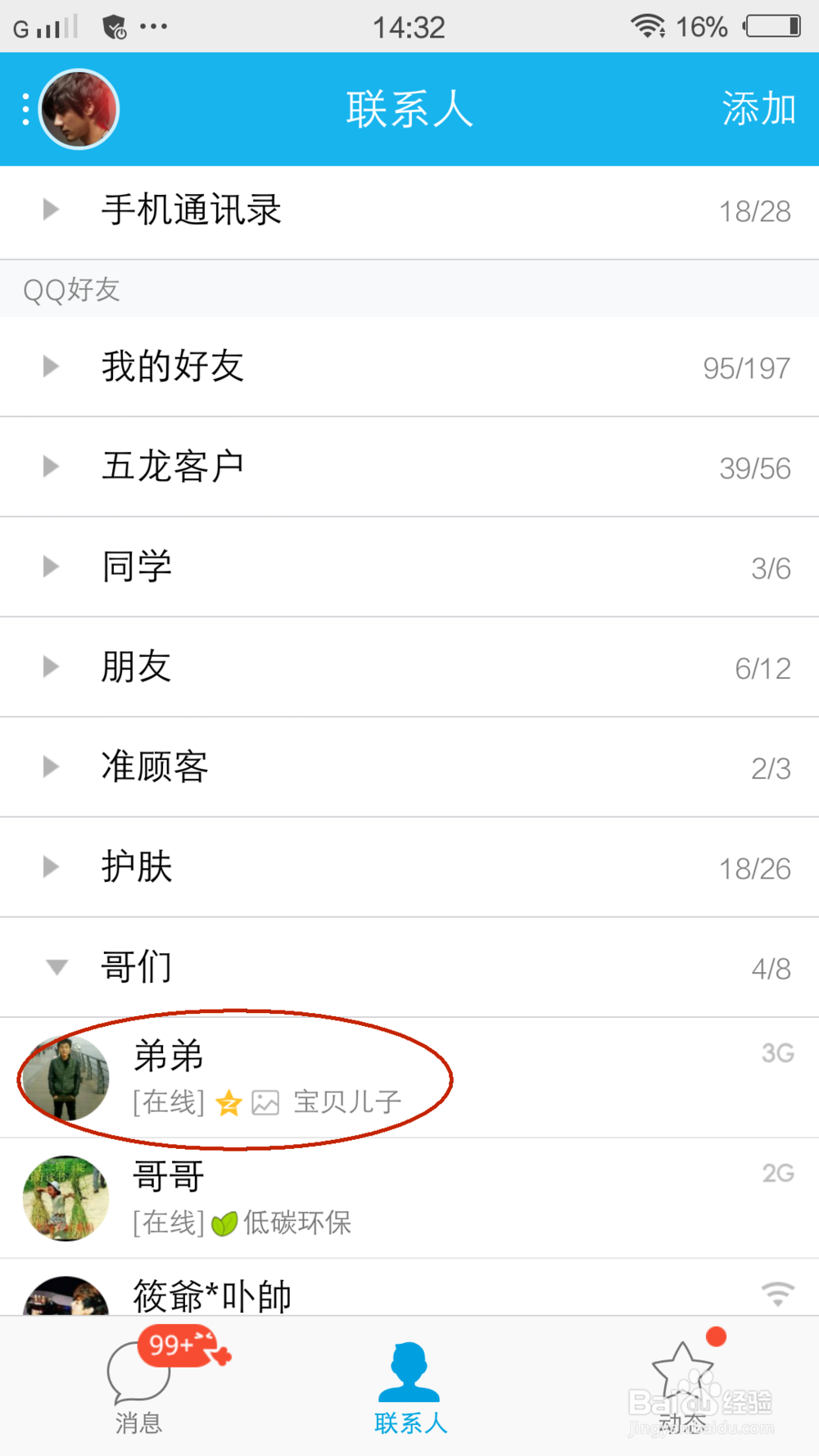
Task: Open 哥哥's avatar thumbnail
Action: 66,1198
